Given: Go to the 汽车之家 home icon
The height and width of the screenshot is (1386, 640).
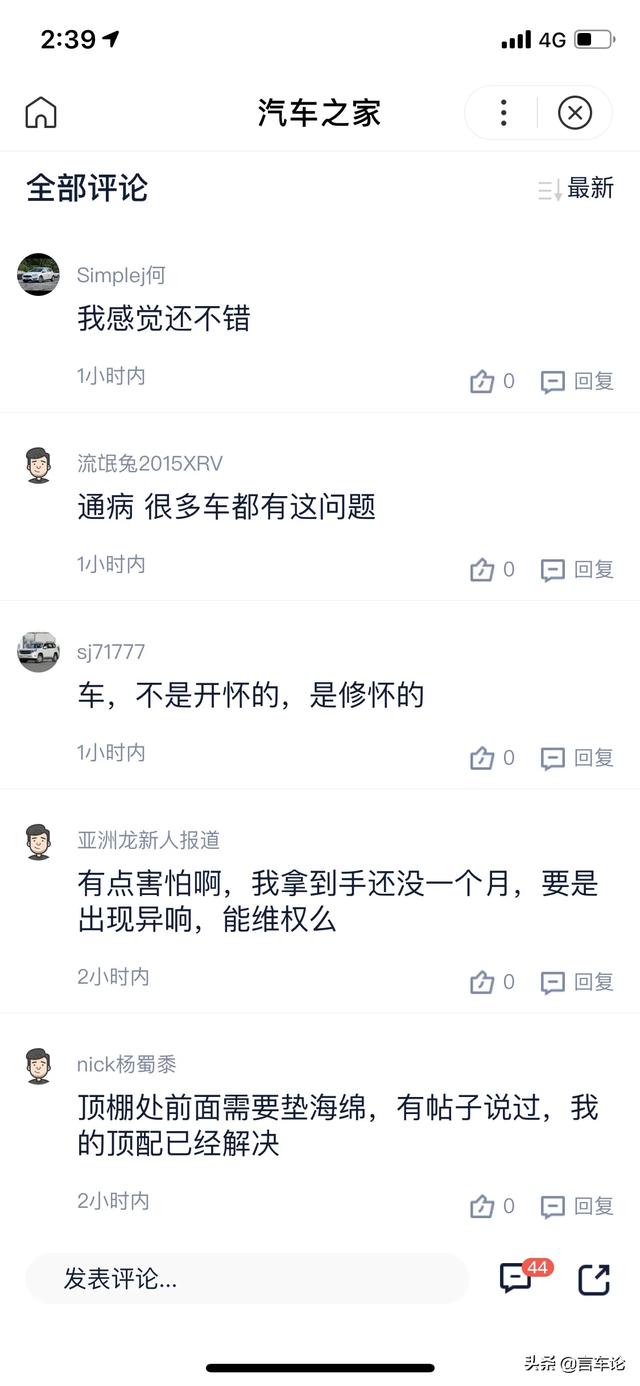Looking at the screenshot, I should click(41, 113).
